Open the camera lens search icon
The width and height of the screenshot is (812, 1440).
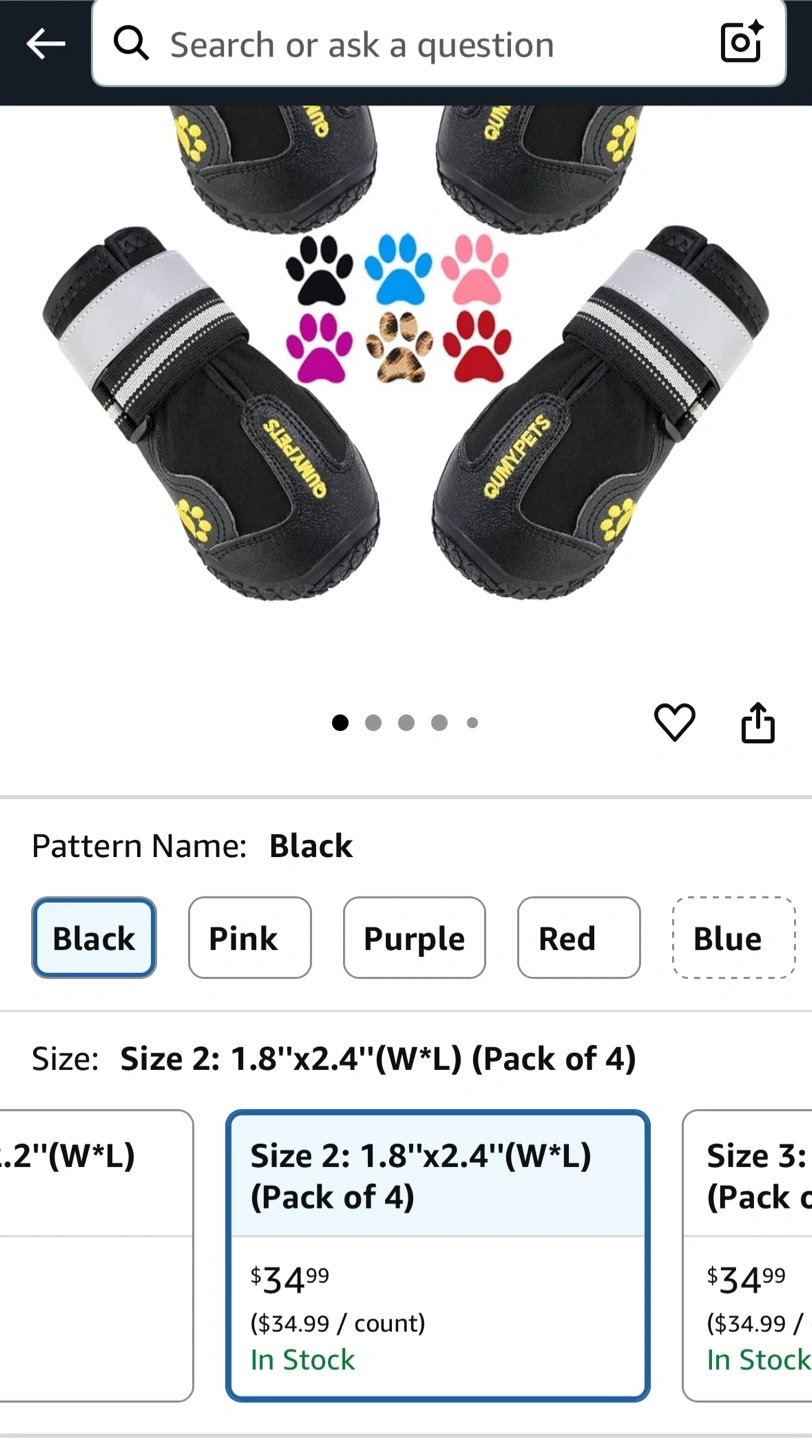click(x=741, y=43)
